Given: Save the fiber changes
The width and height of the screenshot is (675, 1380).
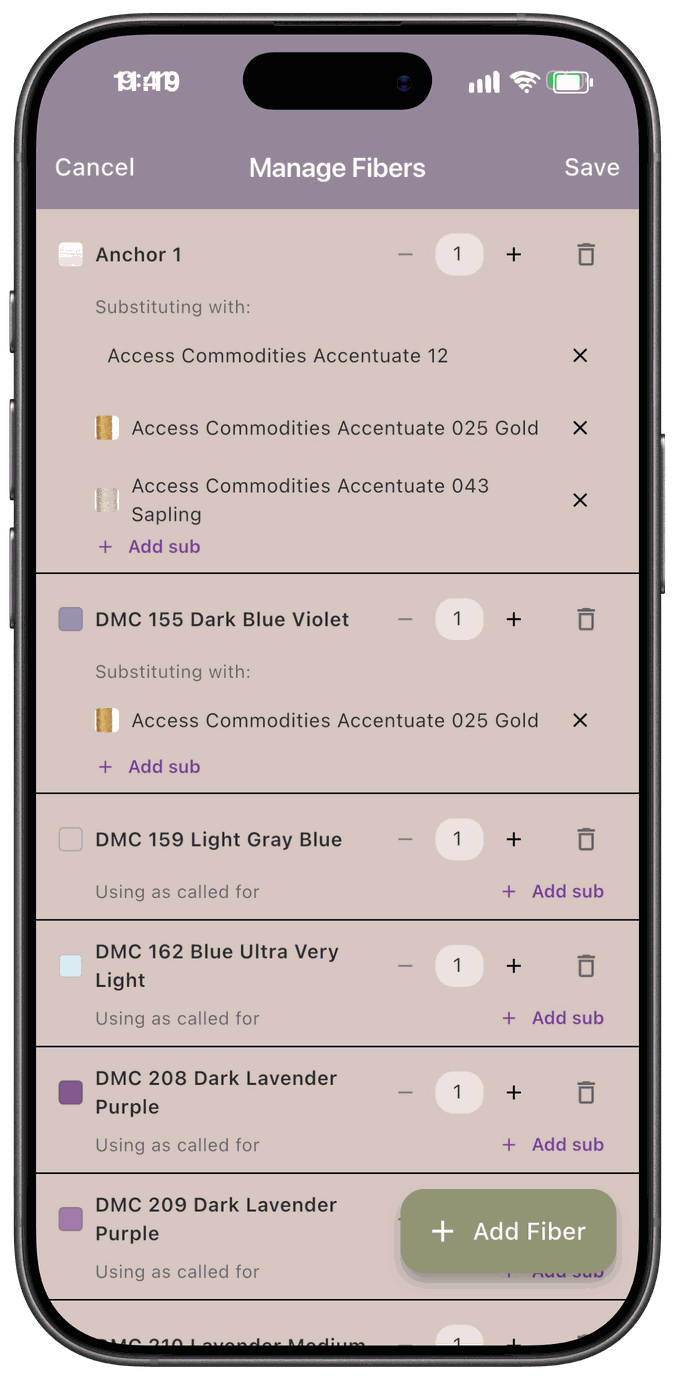Looking at the screenshot, I should [592, 167].
